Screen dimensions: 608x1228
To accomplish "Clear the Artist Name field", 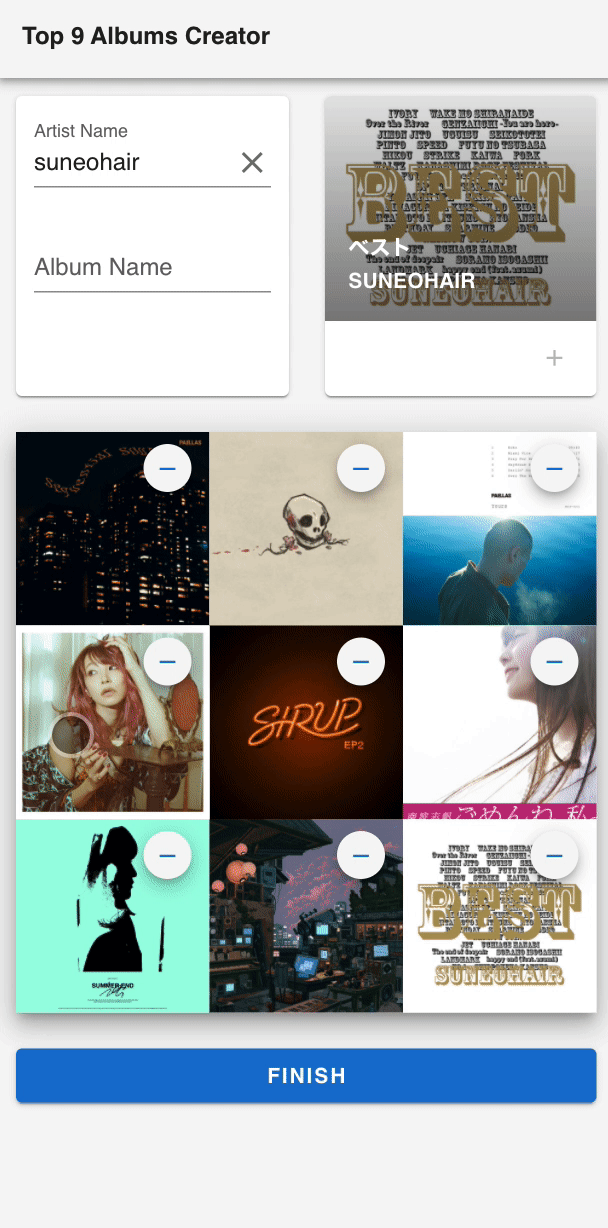I will 252,163.
